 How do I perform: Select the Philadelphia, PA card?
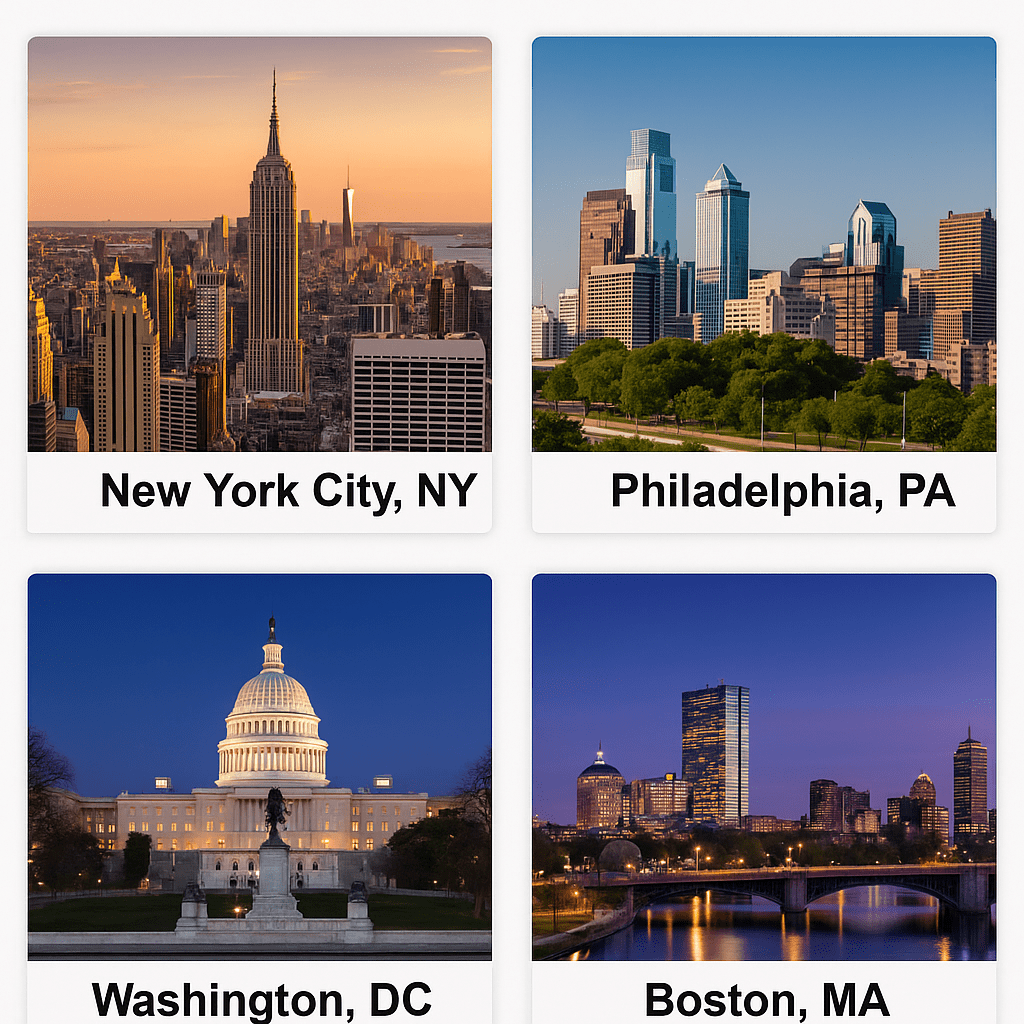(x=763, y=285)
